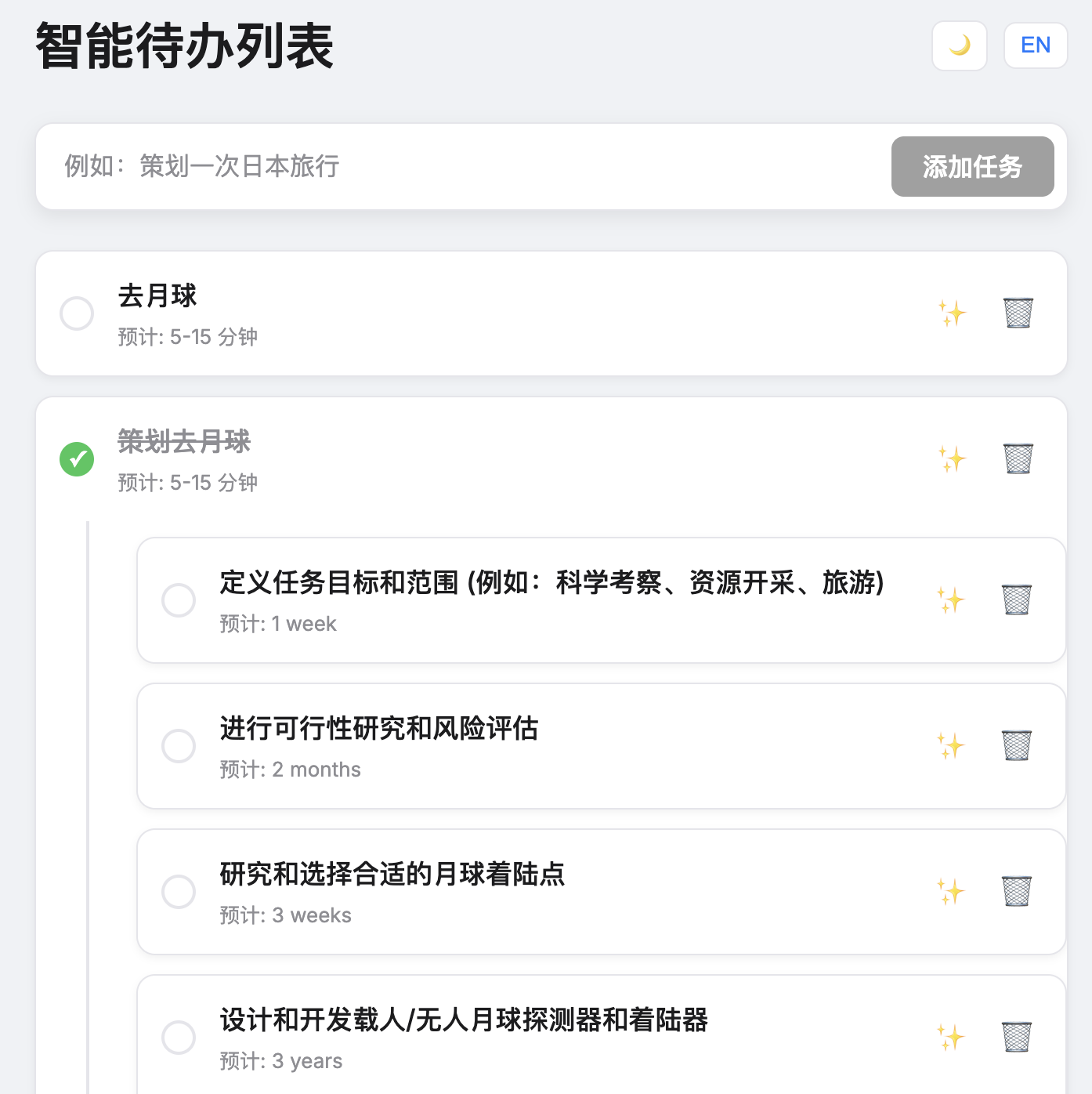
Task: Click the 添加任务 button
Action: tap(973, 166)
